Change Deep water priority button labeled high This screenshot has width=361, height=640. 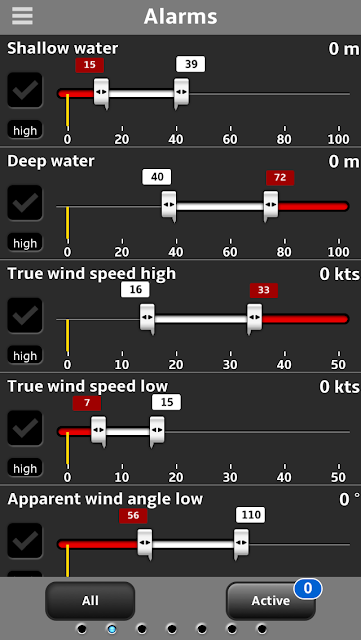point(25,243)
